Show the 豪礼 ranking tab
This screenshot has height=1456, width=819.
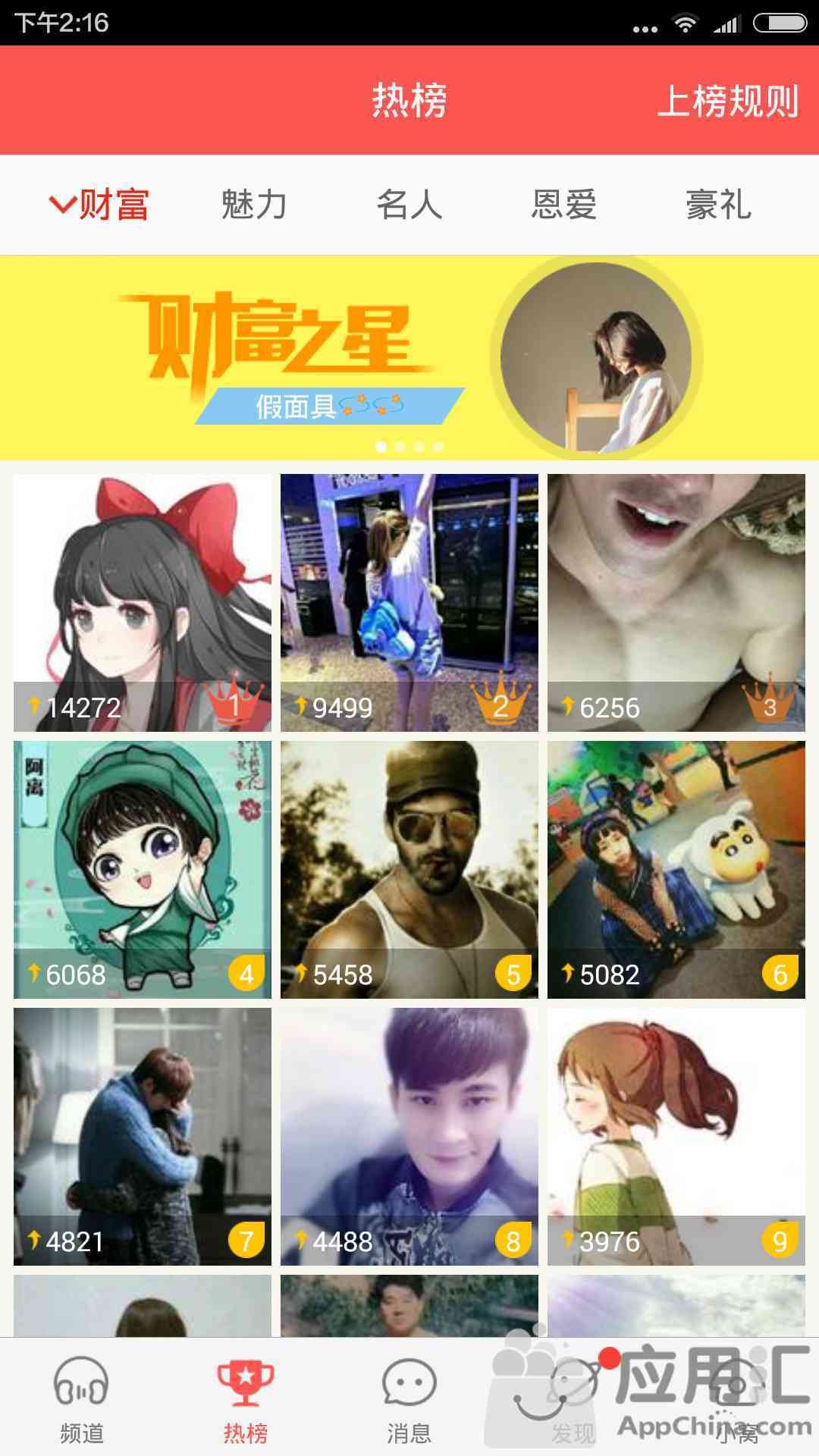coord(719,205)
